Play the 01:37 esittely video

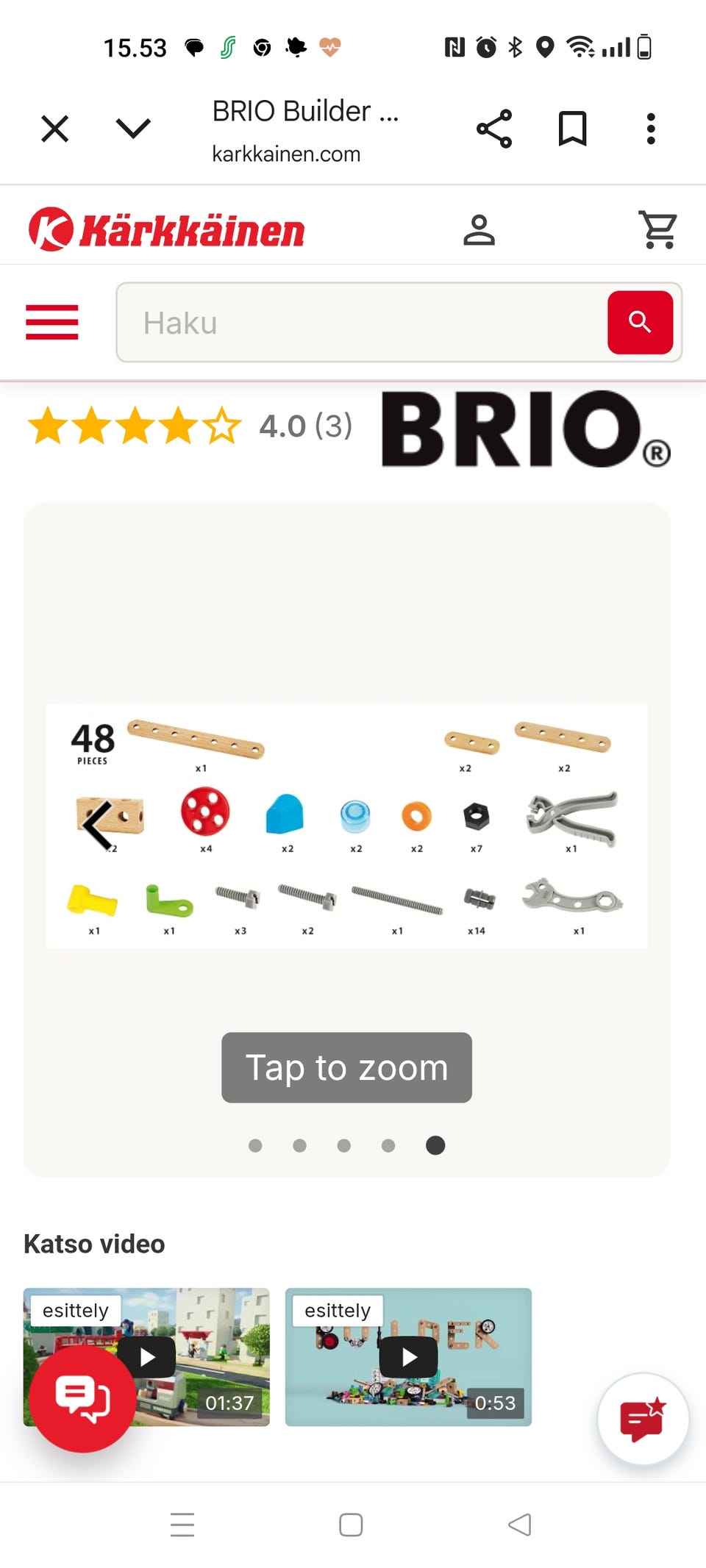[x=147, y=1357]
